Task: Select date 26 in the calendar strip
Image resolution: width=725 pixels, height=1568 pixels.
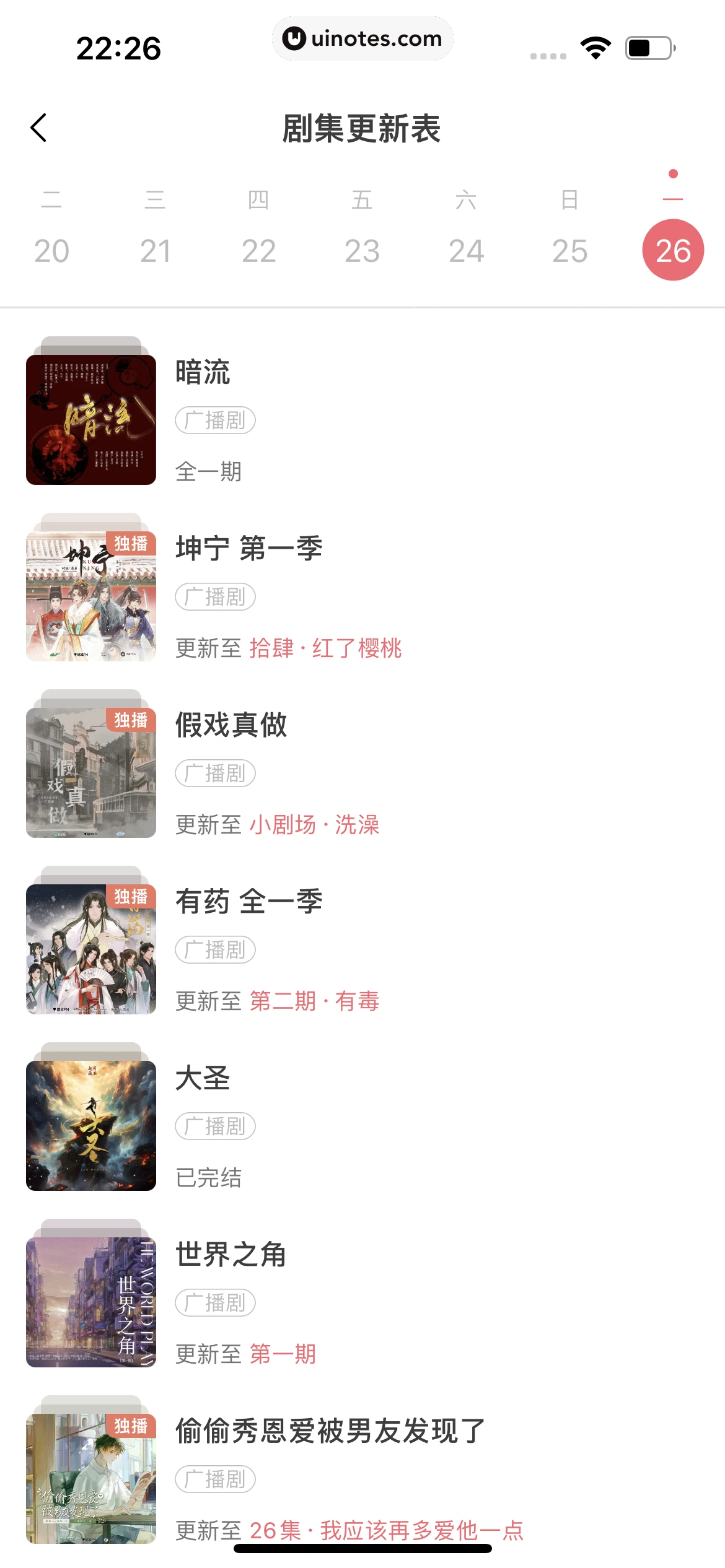Action: [x=674, y=250]
